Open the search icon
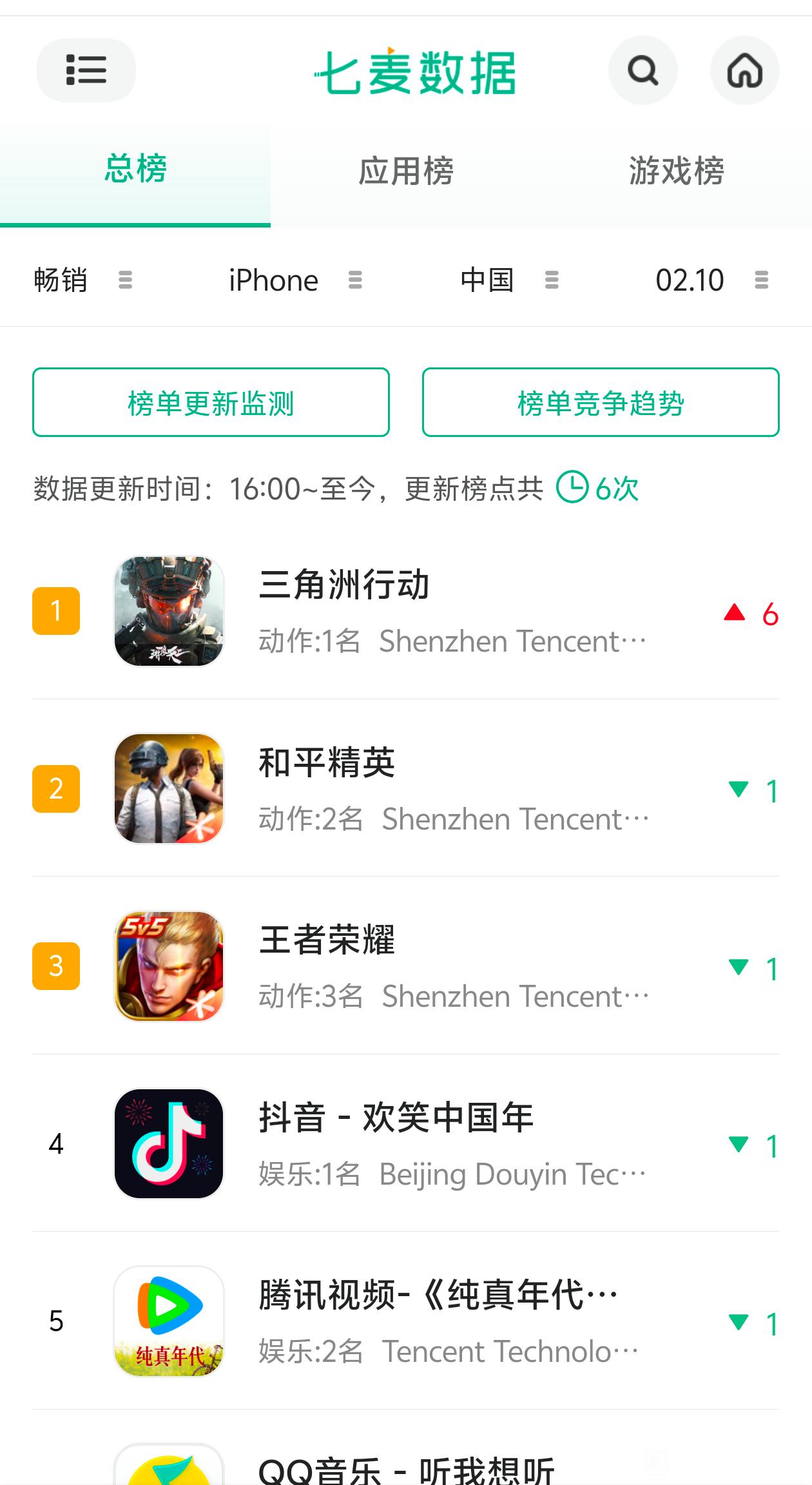 tap(643, 70)
